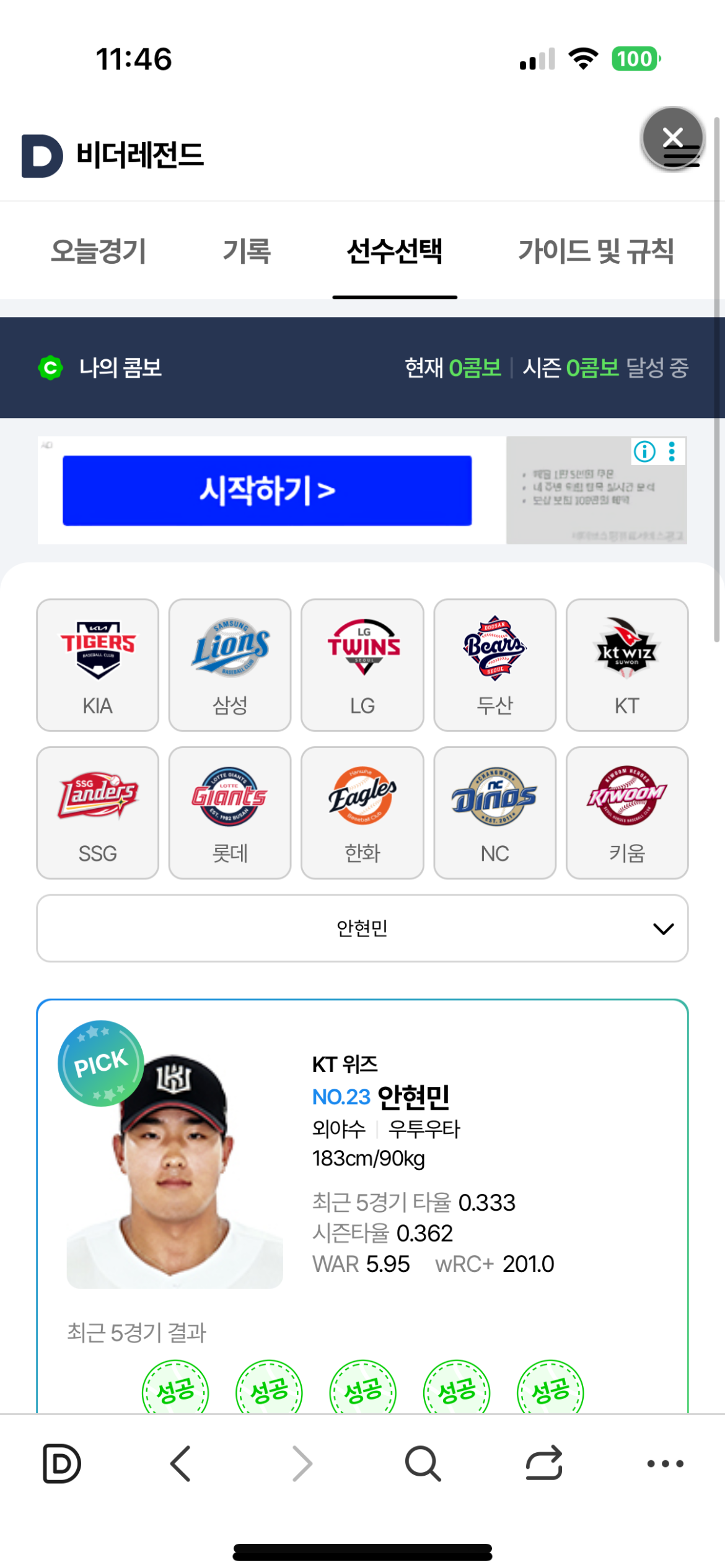
Task: Select the KT Wiz team
Action: coord(627,665)
